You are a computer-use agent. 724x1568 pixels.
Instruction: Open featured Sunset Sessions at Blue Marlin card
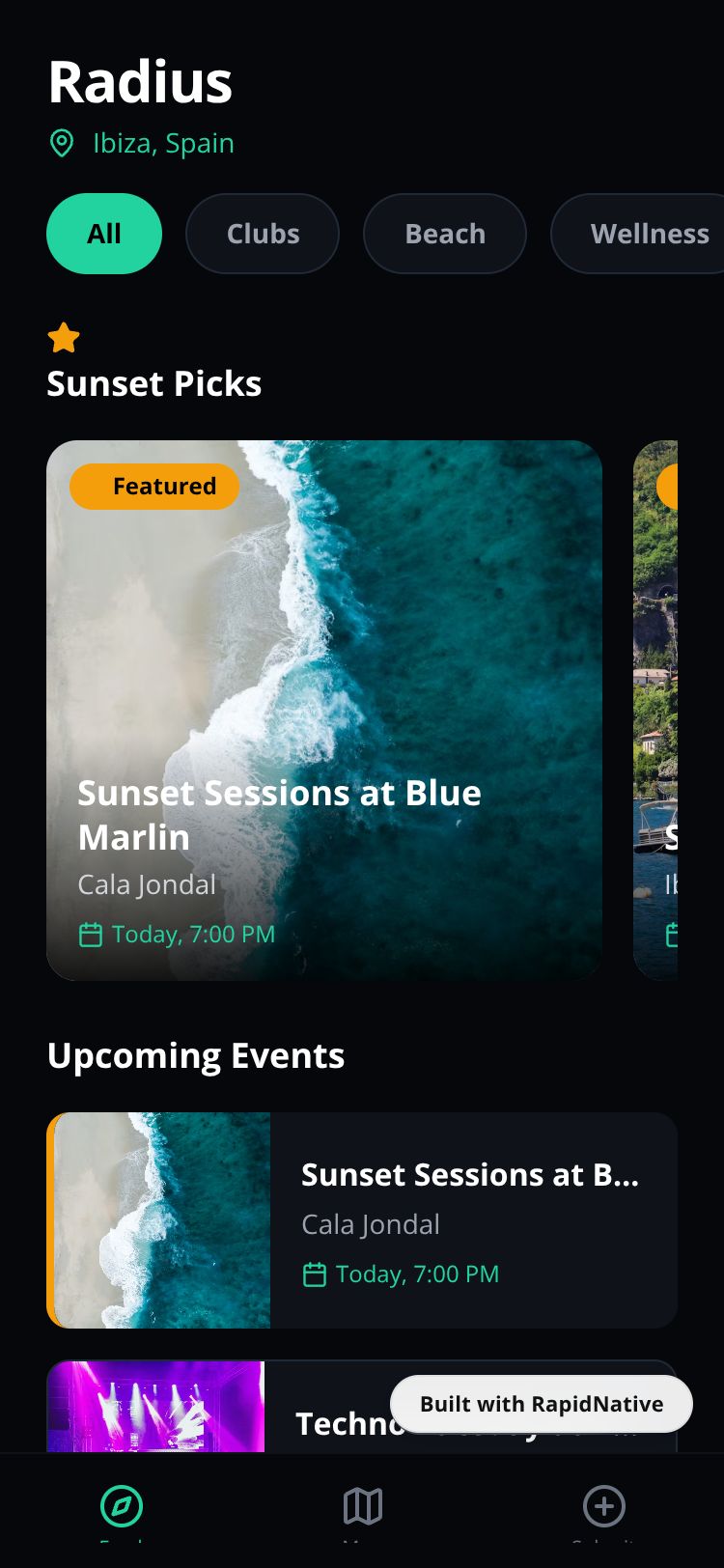(x=324, y=710)
